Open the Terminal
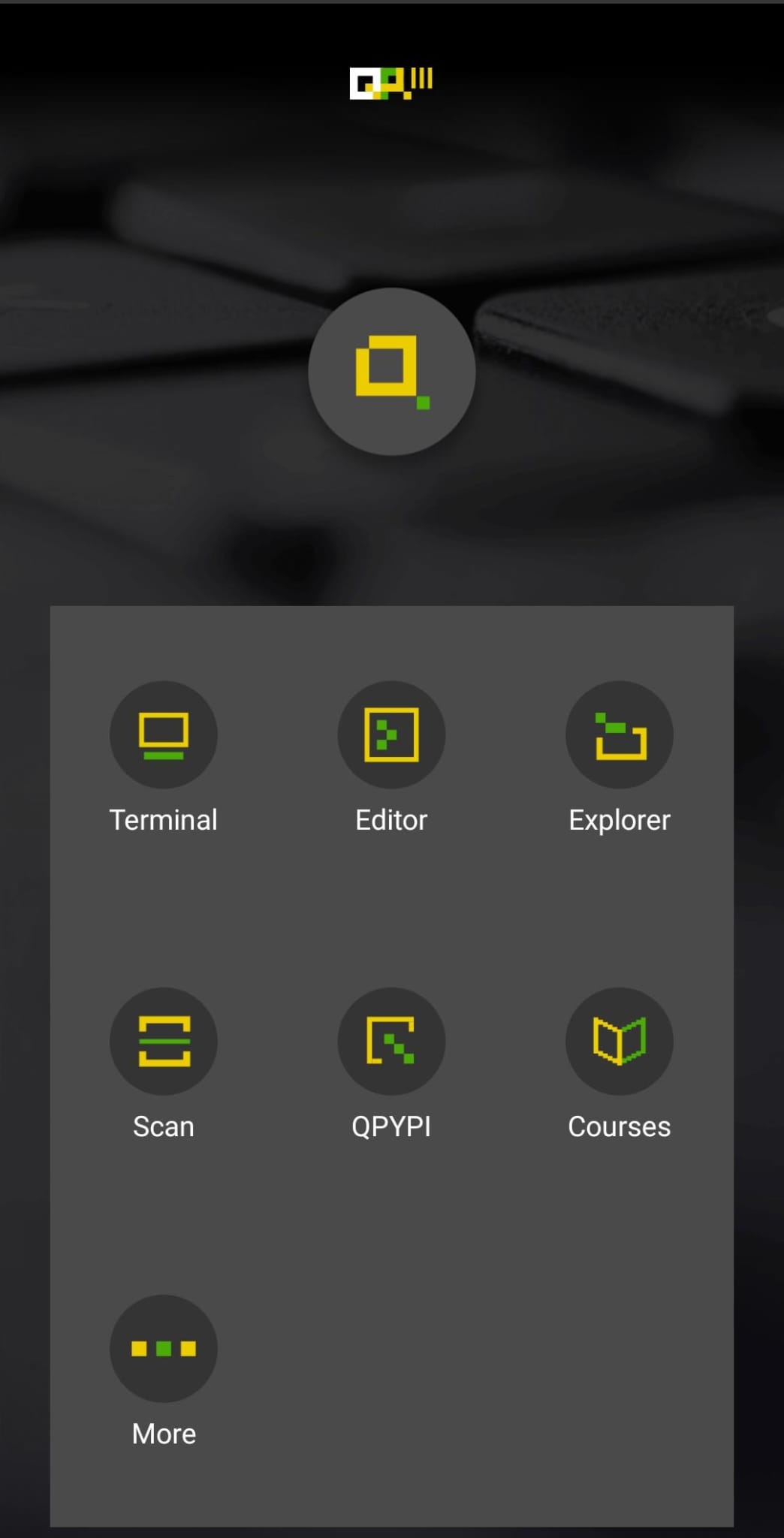 coord(164,734)
